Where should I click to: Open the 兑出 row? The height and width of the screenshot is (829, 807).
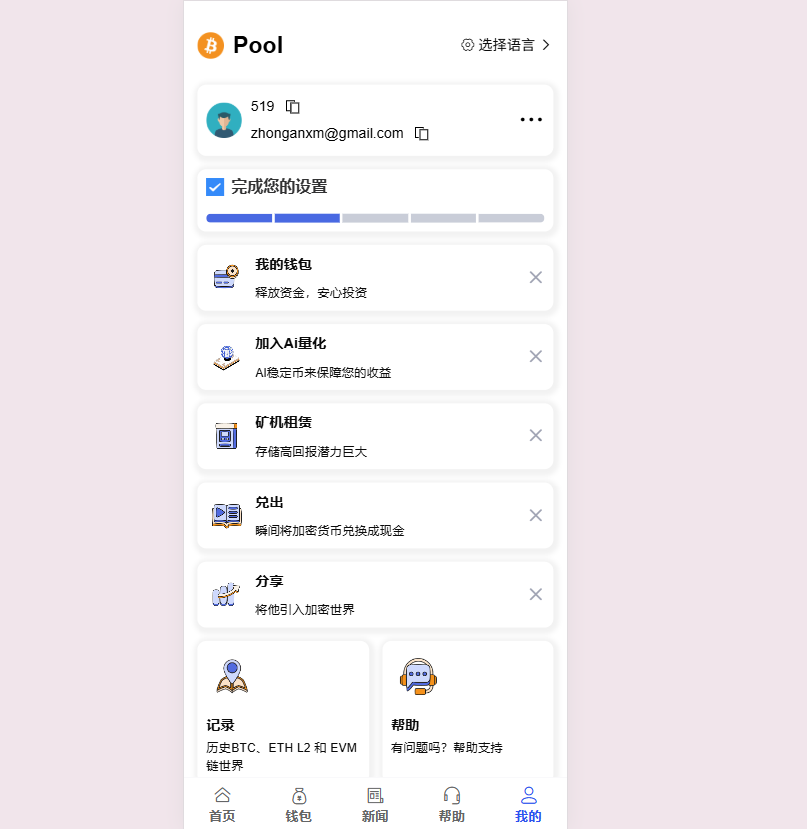(x=360, y=515)
